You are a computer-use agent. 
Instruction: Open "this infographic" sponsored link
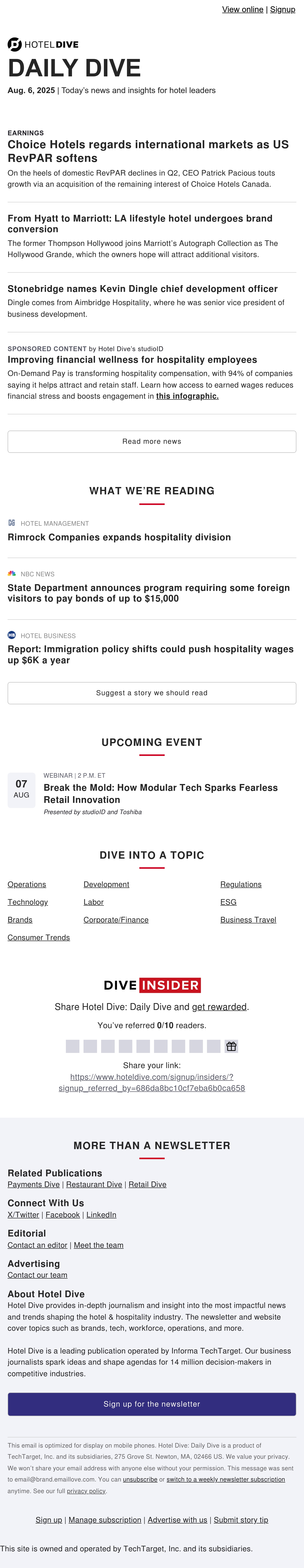(x=187, y=396)
